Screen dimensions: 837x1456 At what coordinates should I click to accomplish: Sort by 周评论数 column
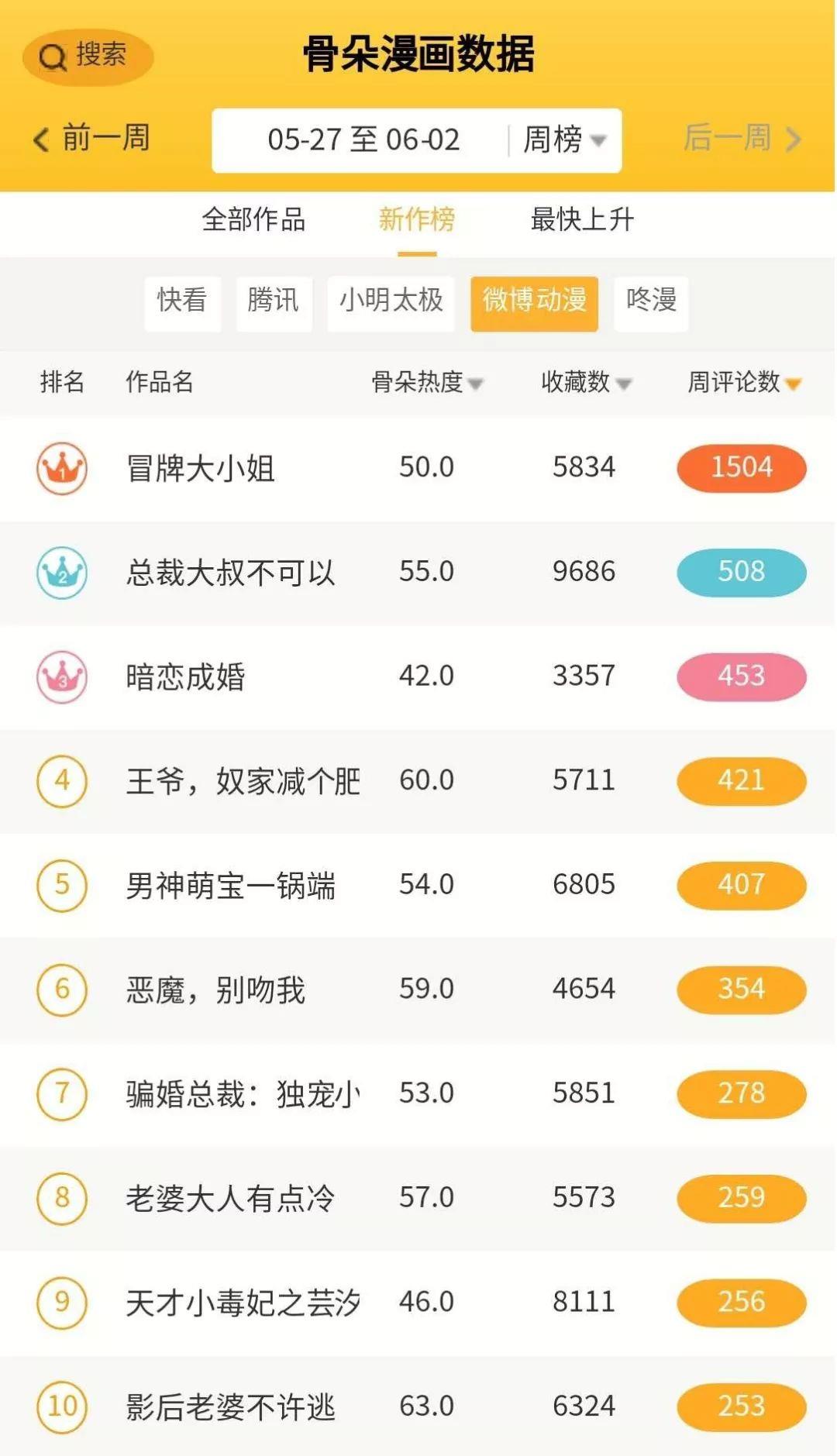(745, 382)
